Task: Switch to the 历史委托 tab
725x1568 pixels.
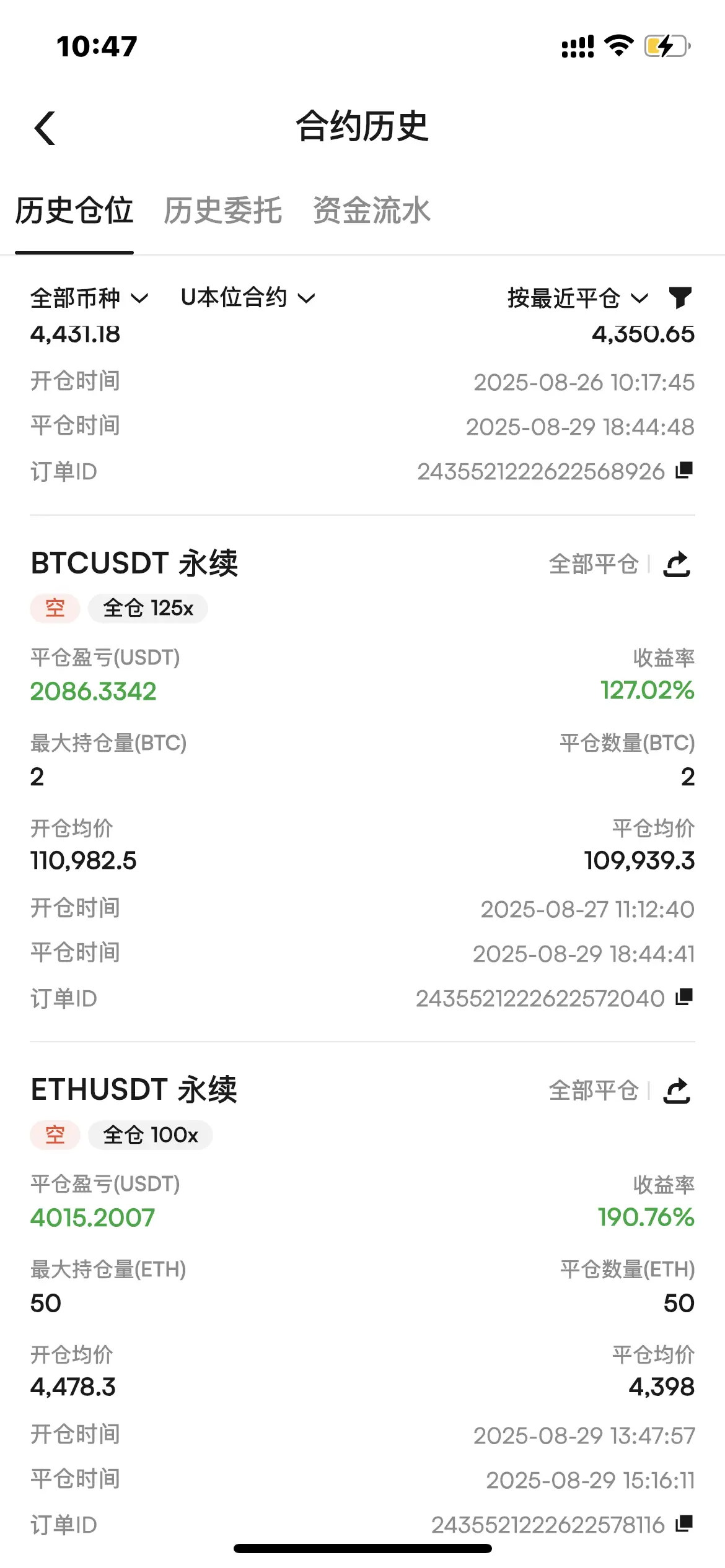Action: pyautogui.click(x=222, y=211)
